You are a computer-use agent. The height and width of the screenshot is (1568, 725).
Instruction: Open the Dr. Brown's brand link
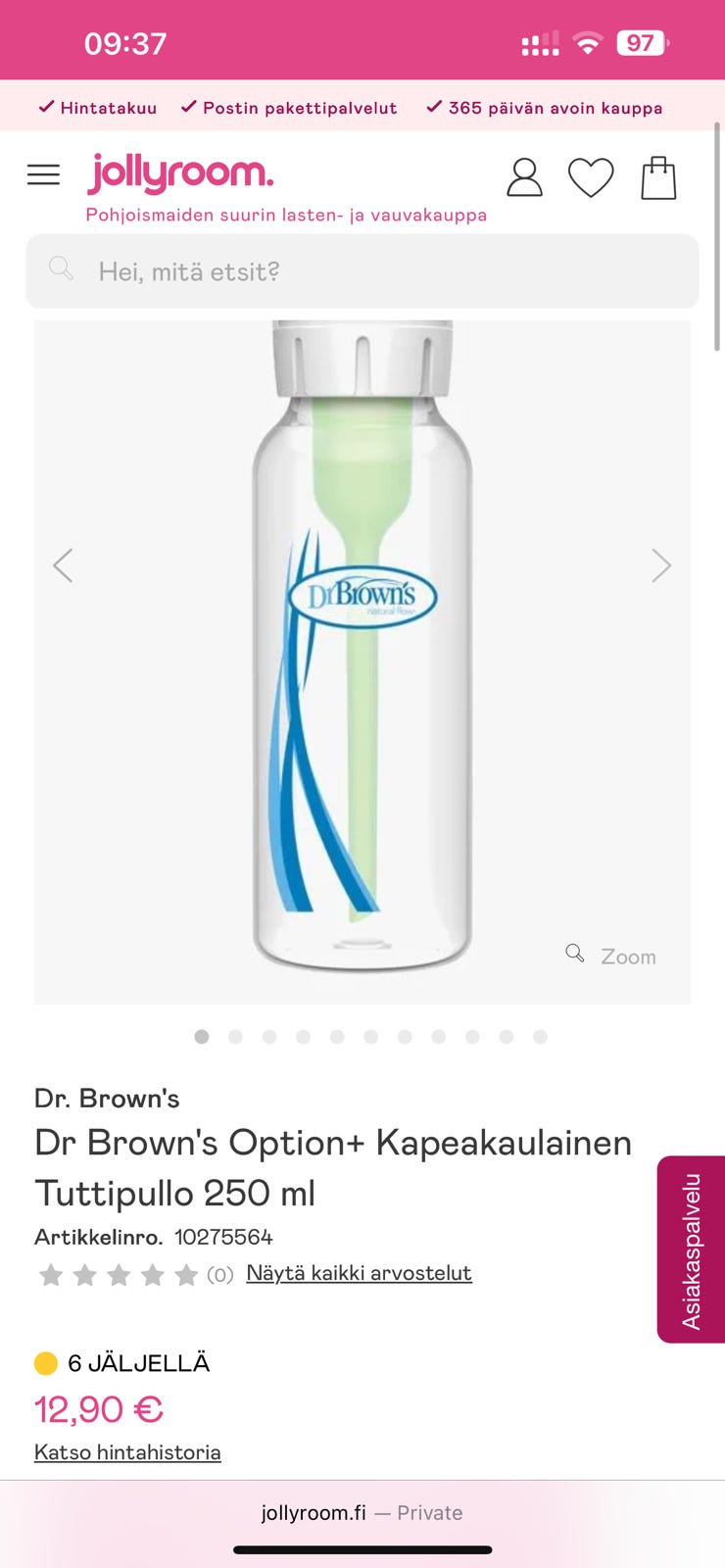point(107,1098)
